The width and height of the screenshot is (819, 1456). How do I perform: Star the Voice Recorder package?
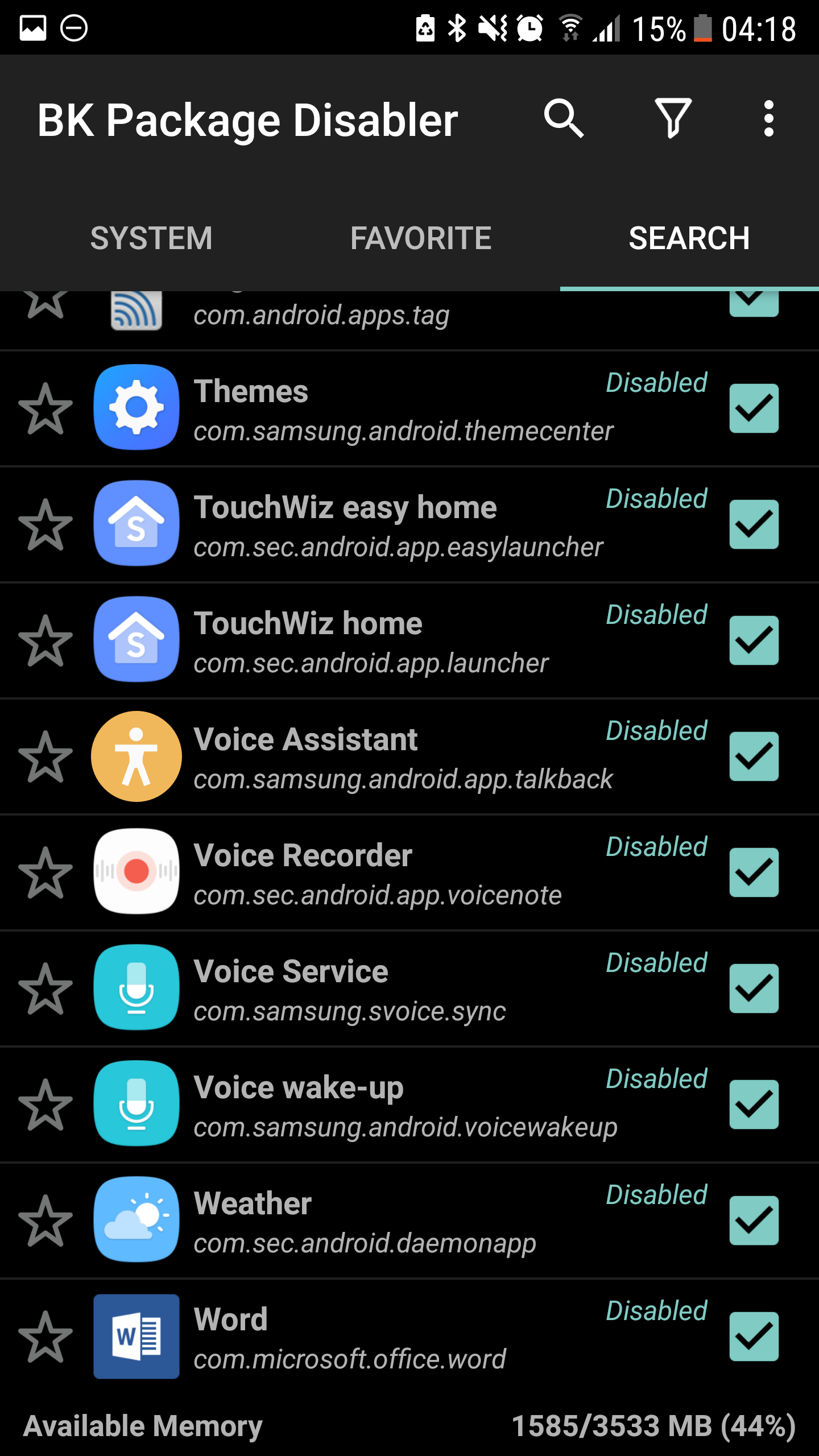[x=45, y=872]
